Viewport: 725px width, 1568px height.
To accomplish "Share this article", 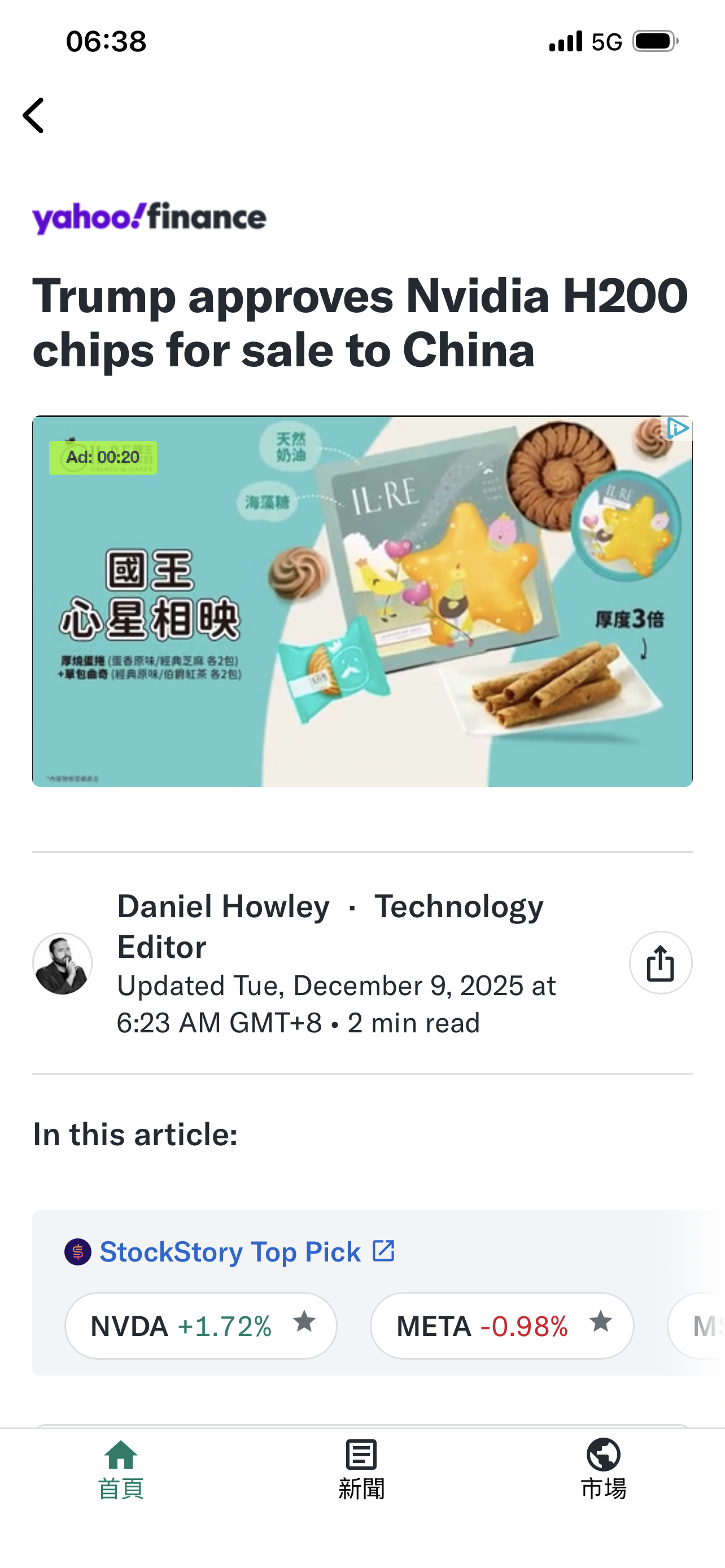I will tap(660, 963).
